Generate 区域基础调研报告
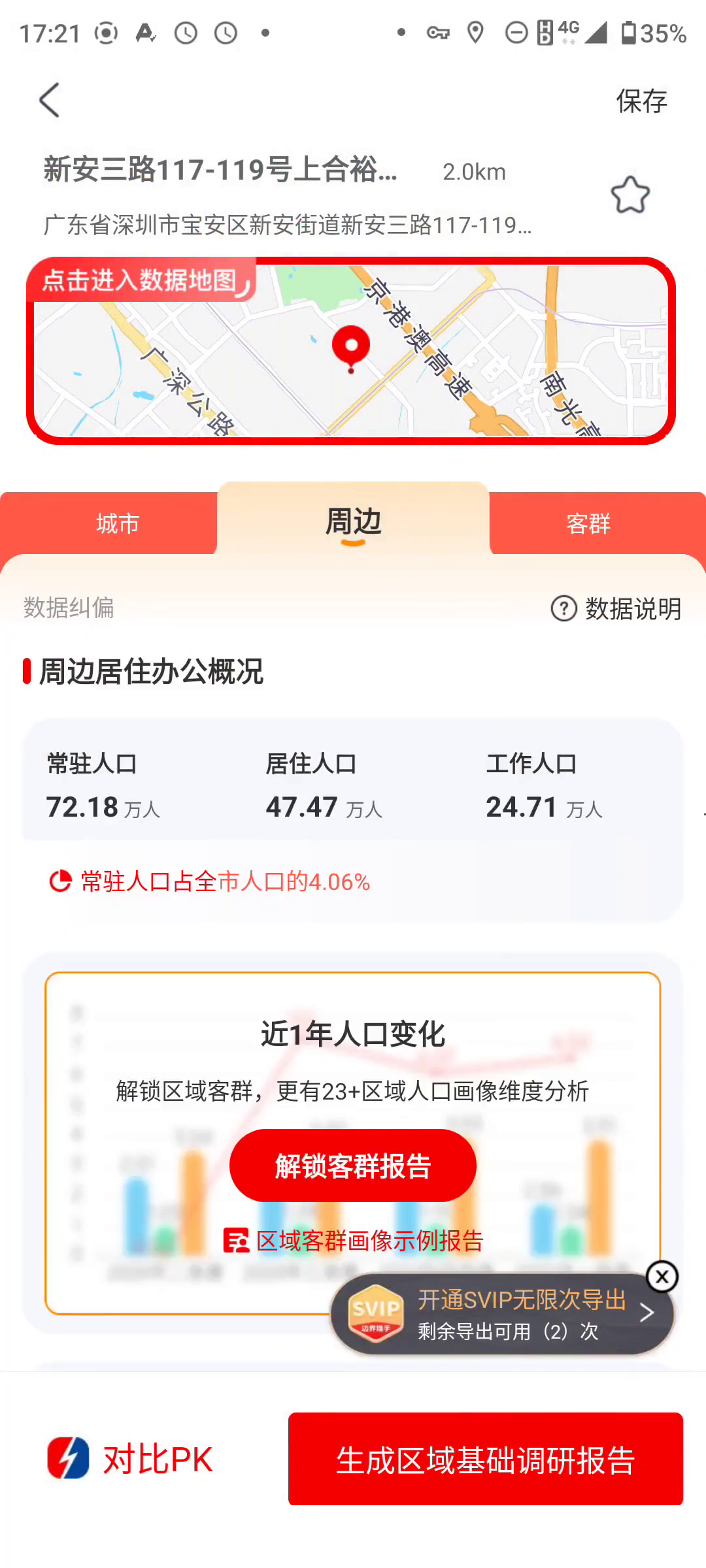This screenshot has width=706, height=1568. click(486, 1460)
